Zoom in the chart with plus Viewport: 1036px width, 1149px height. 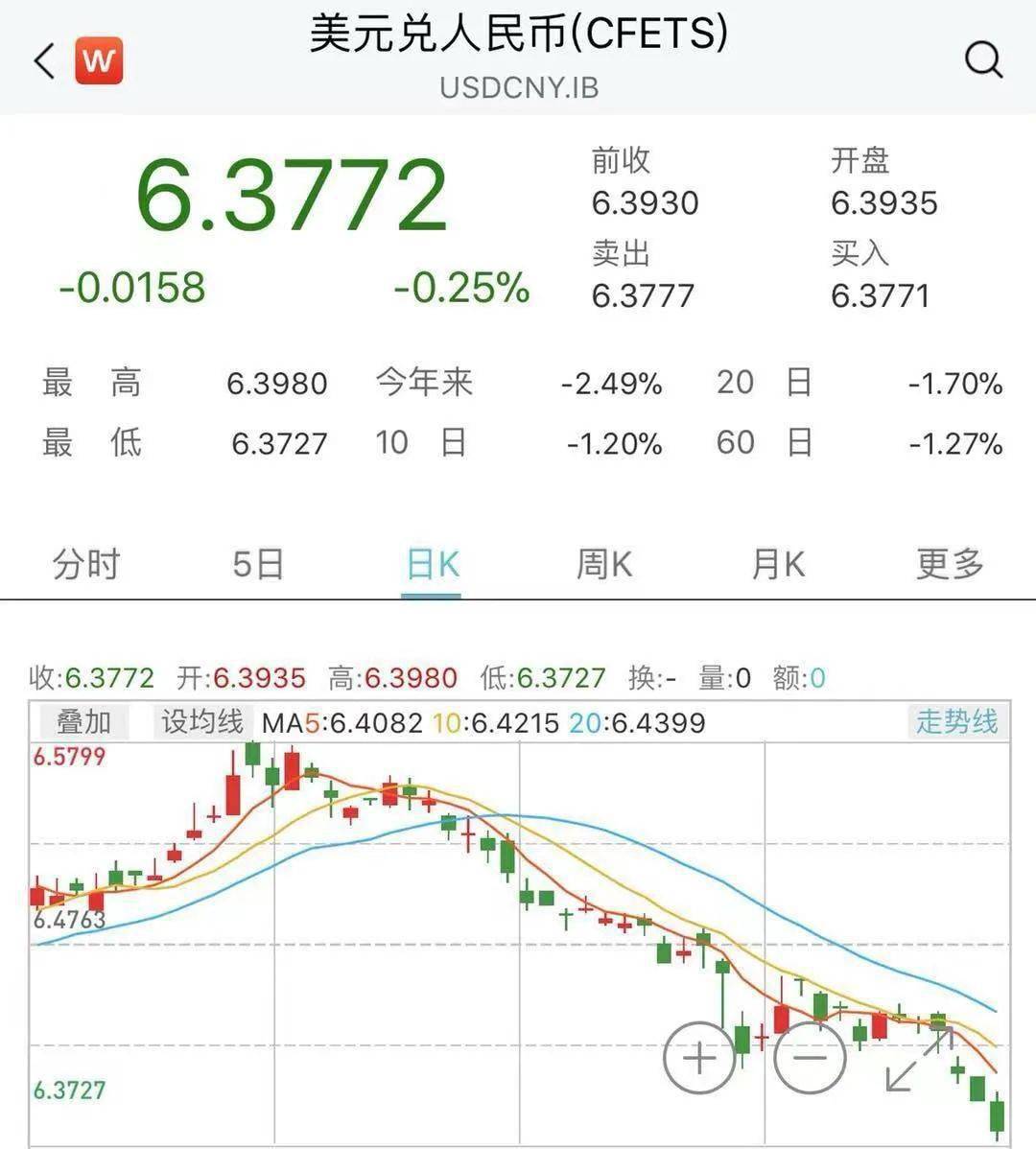point(699,1059)
